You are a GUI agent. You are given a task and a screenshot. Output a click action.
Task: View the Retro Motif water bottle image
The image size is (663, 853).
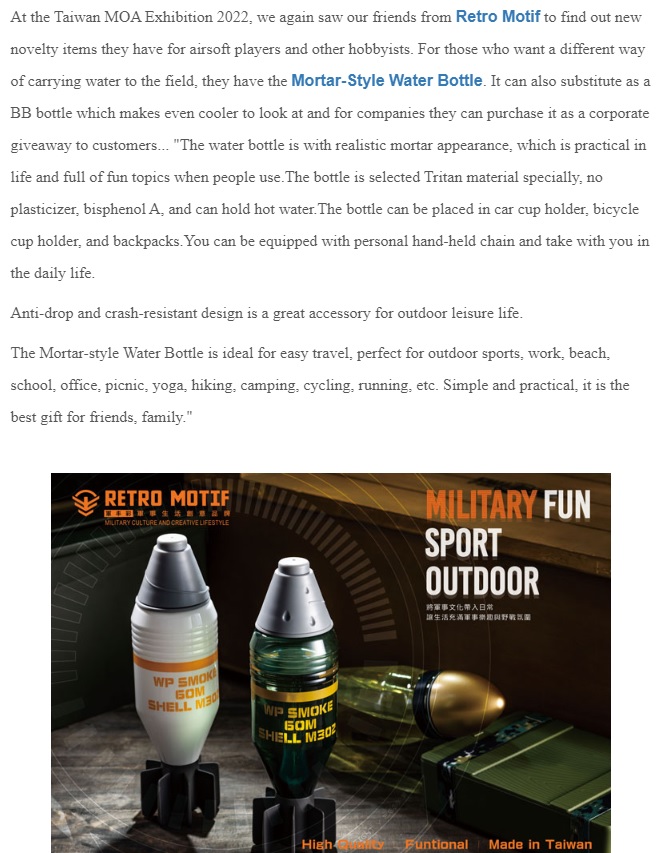tap(331, 662)
